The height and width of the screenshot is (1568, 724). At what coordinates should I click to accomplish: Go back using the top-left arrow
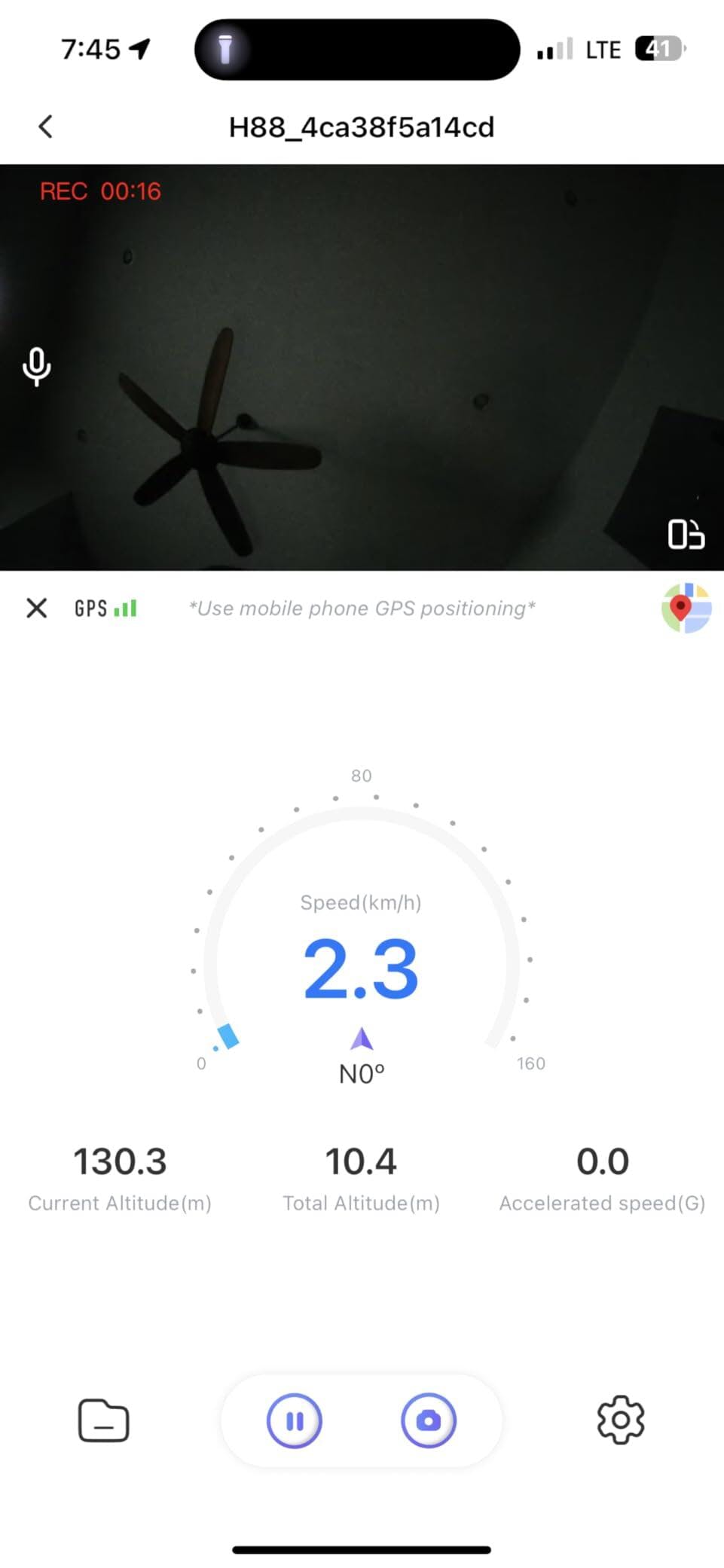[x=46, y=127]
